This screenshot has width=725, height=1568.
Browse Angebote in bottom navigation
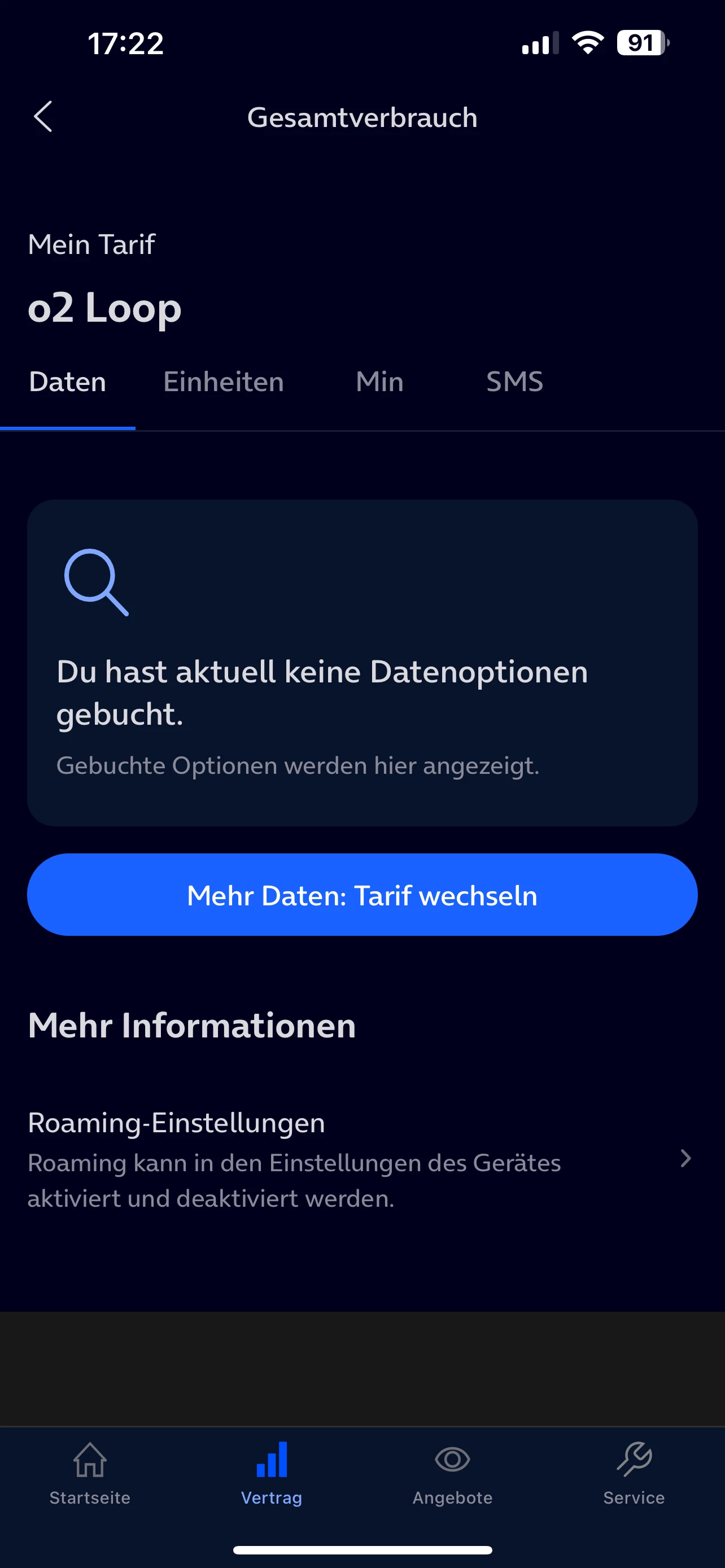[x=452, y=1473]
